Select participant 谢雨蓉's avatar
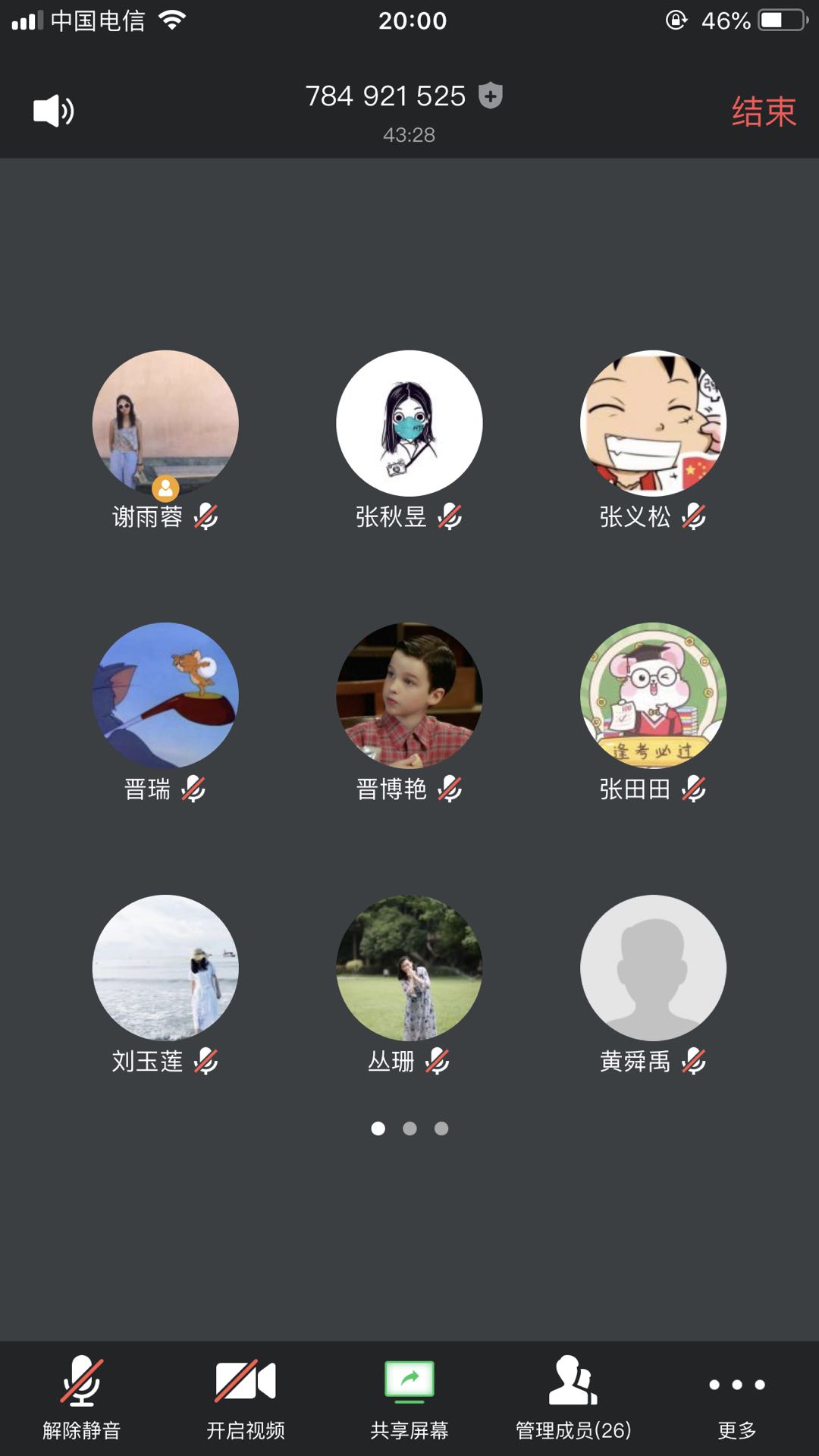The width and height of the screenshot is (819, 1456). pos(165,423)
